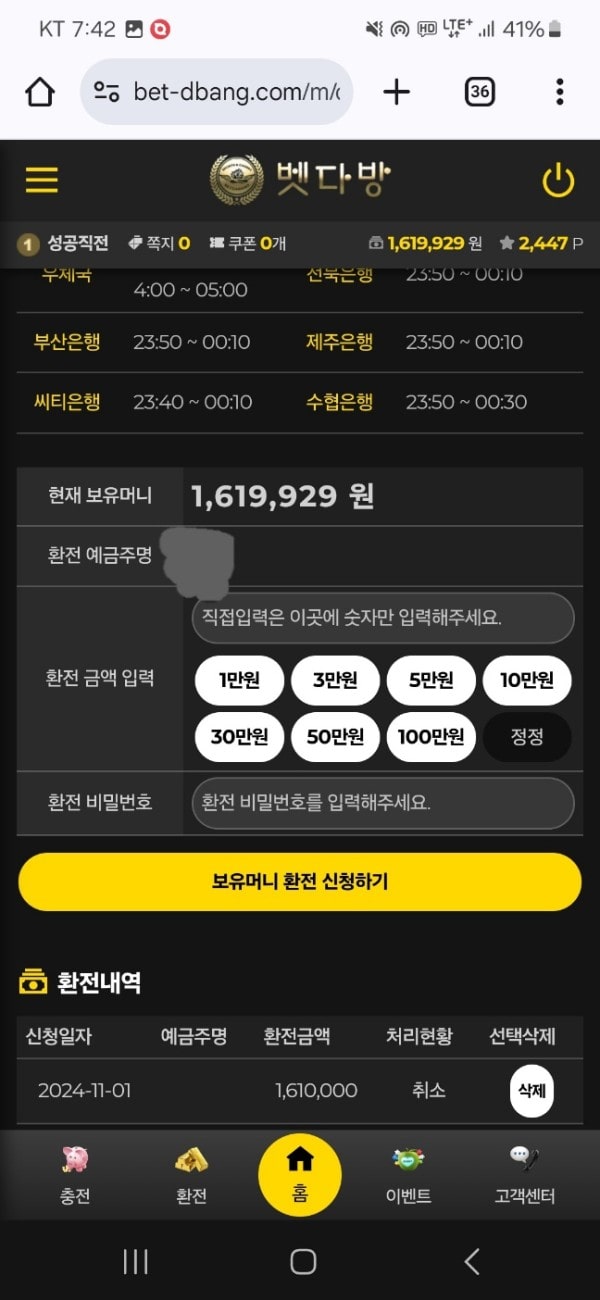
Task: Focus the 환전 비밀번호 password field
Action: [x=383, y=803]
